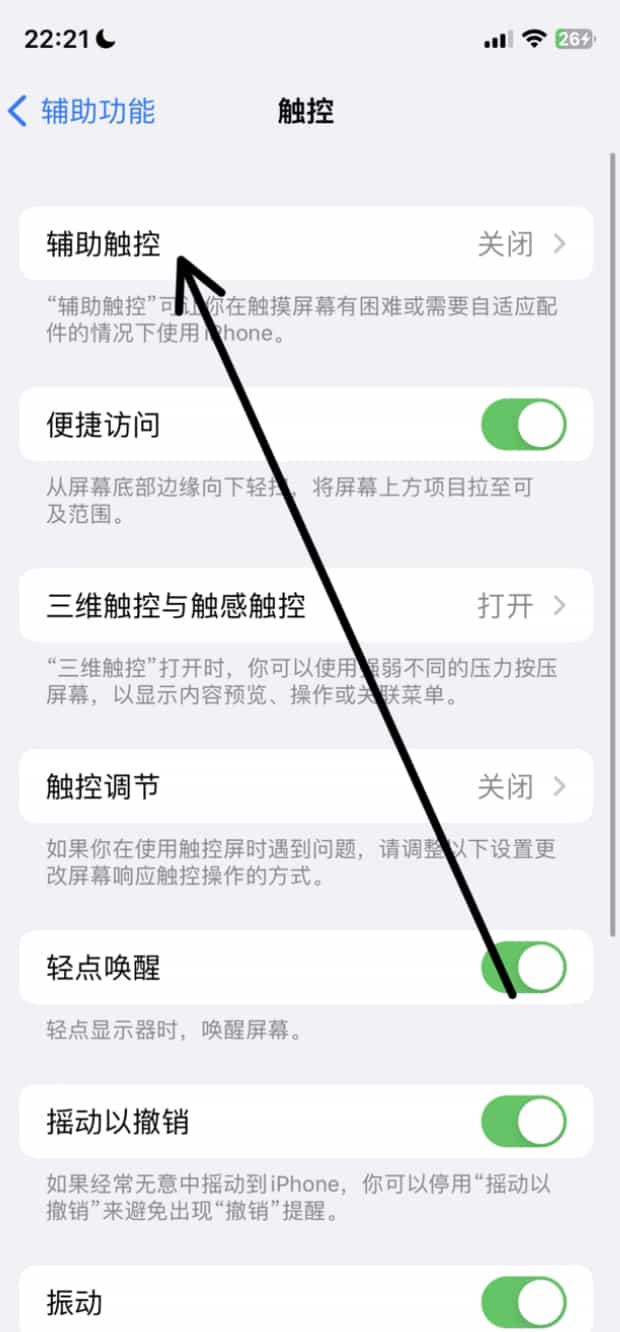
Task: Switch off 摇动以撤销
Action: 523,1121
